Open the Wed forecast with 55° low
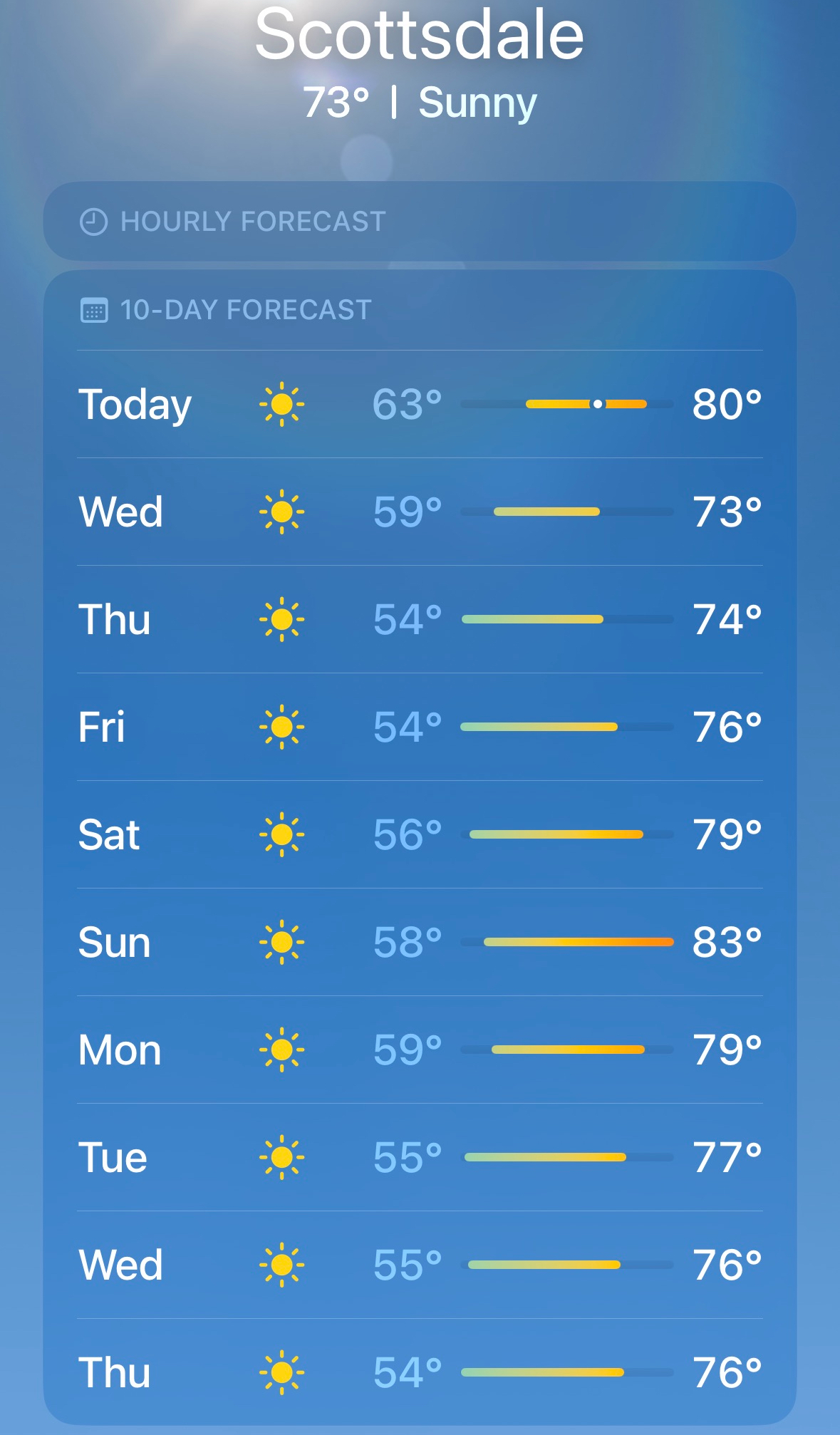840x1435 pixels. click(x=420, y=1265)
